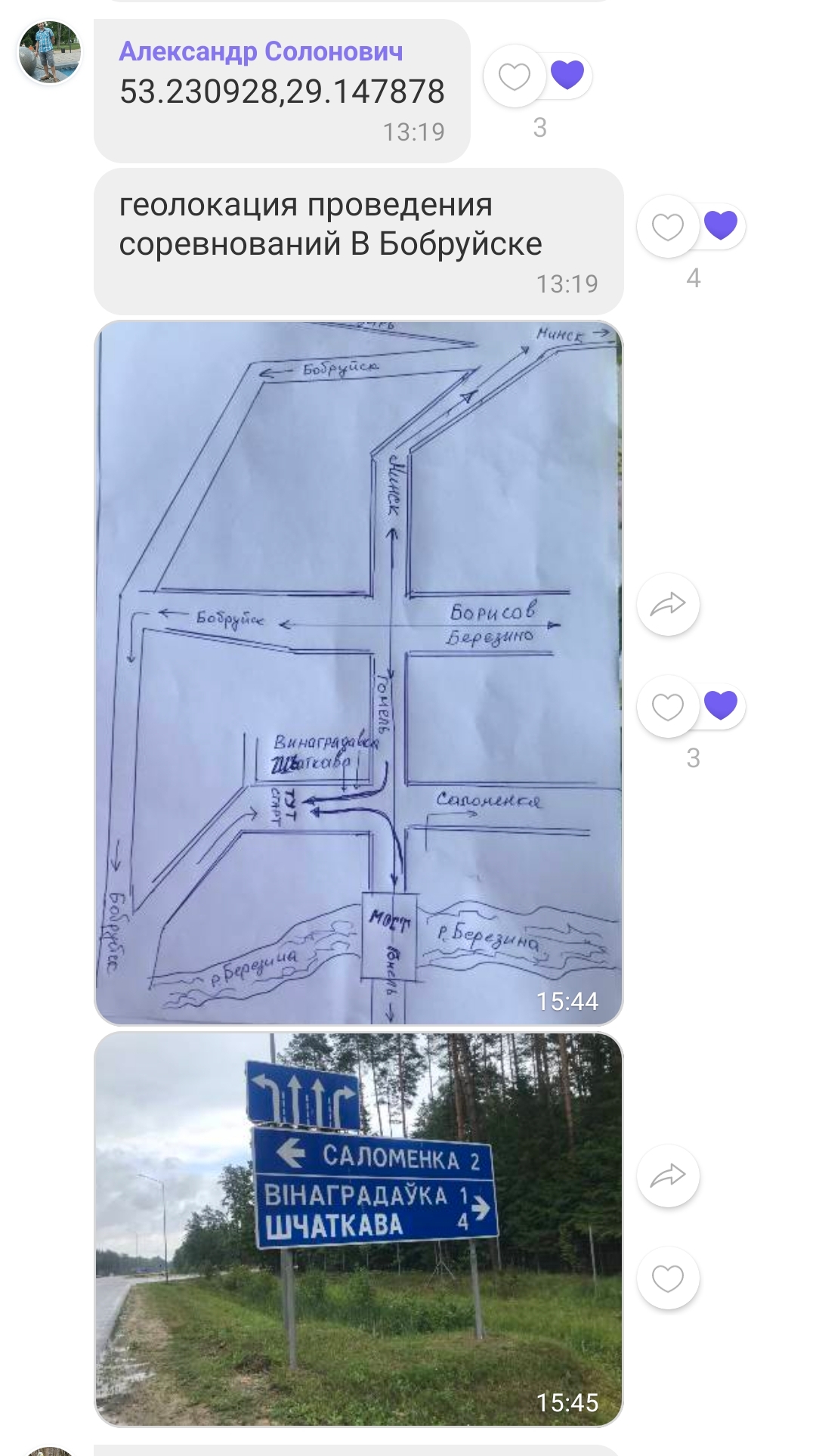Viewport: 816px width, 1456px height.
Task: Open sender name Александр Солонович
Action: click(x=261, y=51)
